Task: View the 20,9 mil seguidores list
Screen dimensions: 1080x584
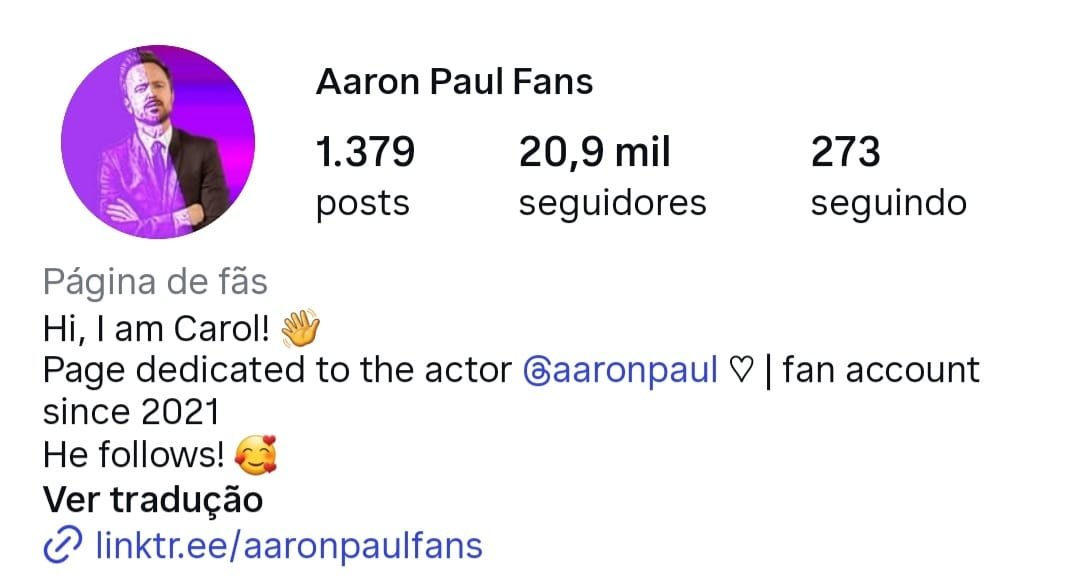Action: [612, 177]
